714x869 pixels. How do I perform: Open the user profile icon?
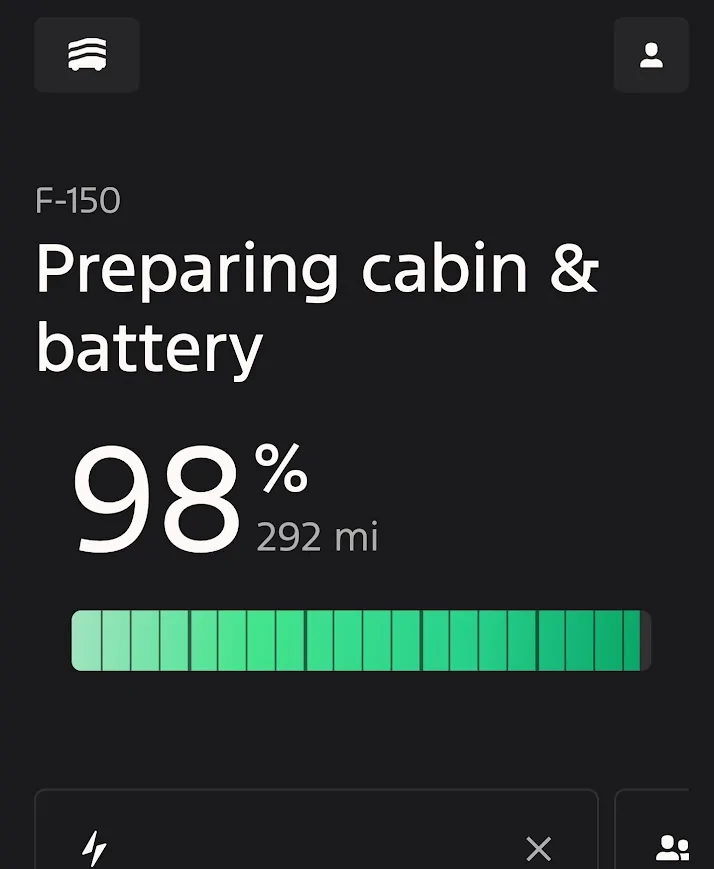[651, 55]
